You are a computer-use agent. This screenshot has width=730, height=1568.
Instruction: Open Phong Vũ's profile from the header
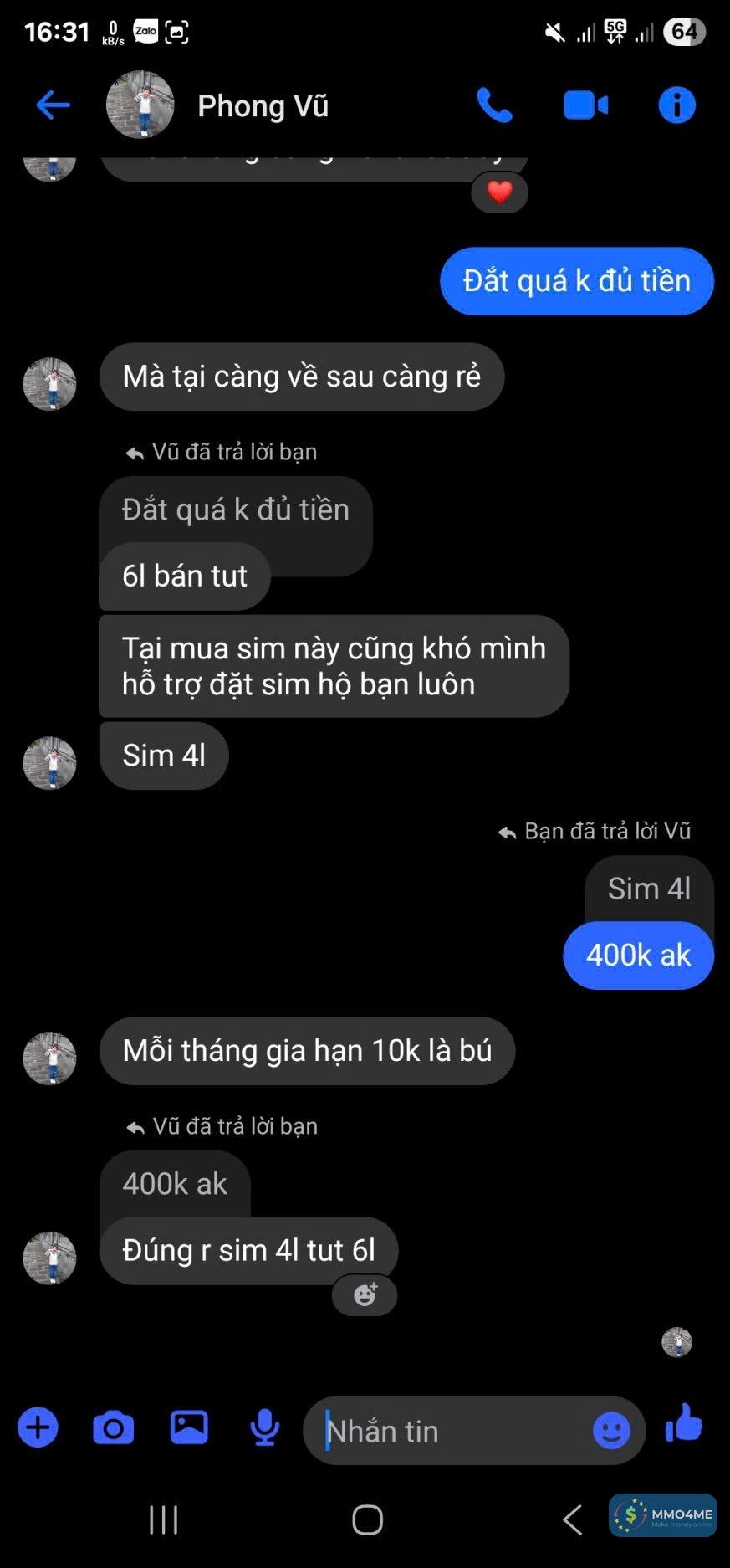[x=263, y=106]
